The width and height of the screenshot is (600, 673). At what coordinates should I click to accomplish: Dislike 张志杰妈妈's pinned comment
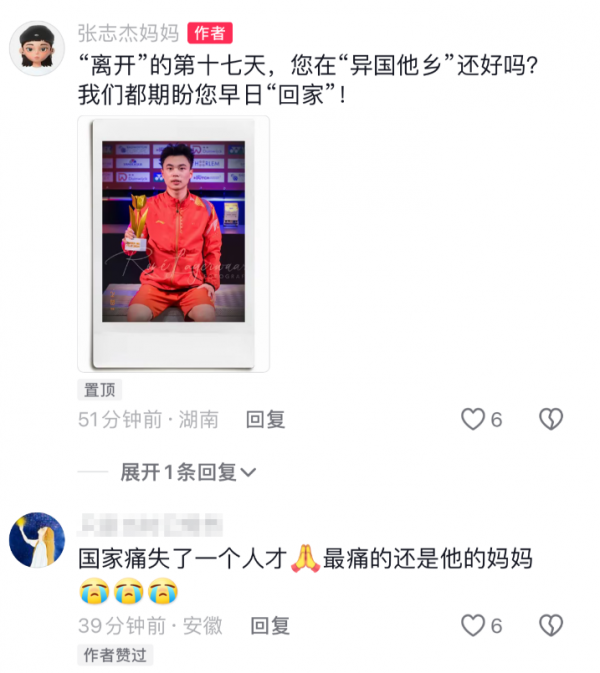point(551,420)
